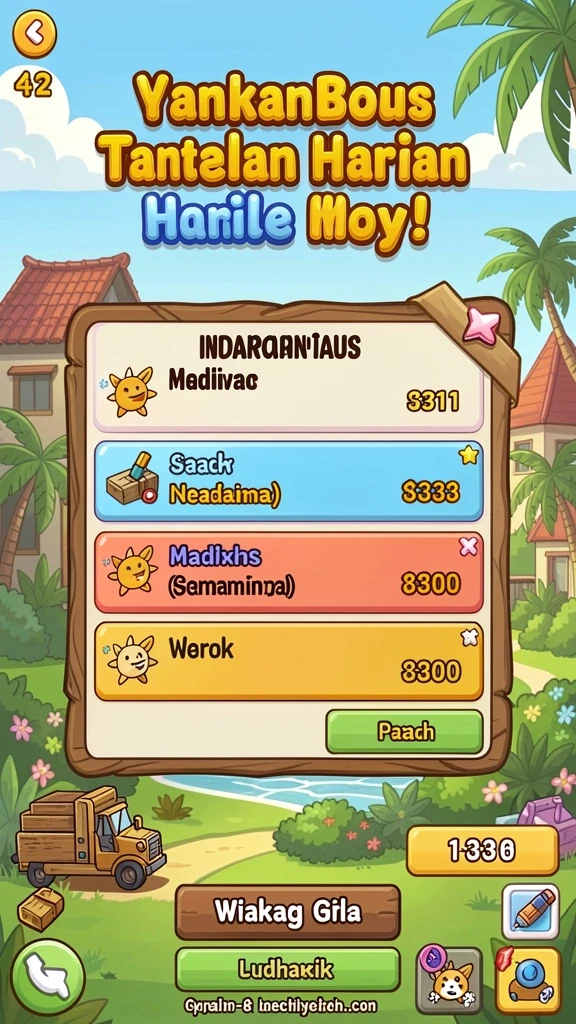Go back with the orange arrow button

tap(35, 34)
